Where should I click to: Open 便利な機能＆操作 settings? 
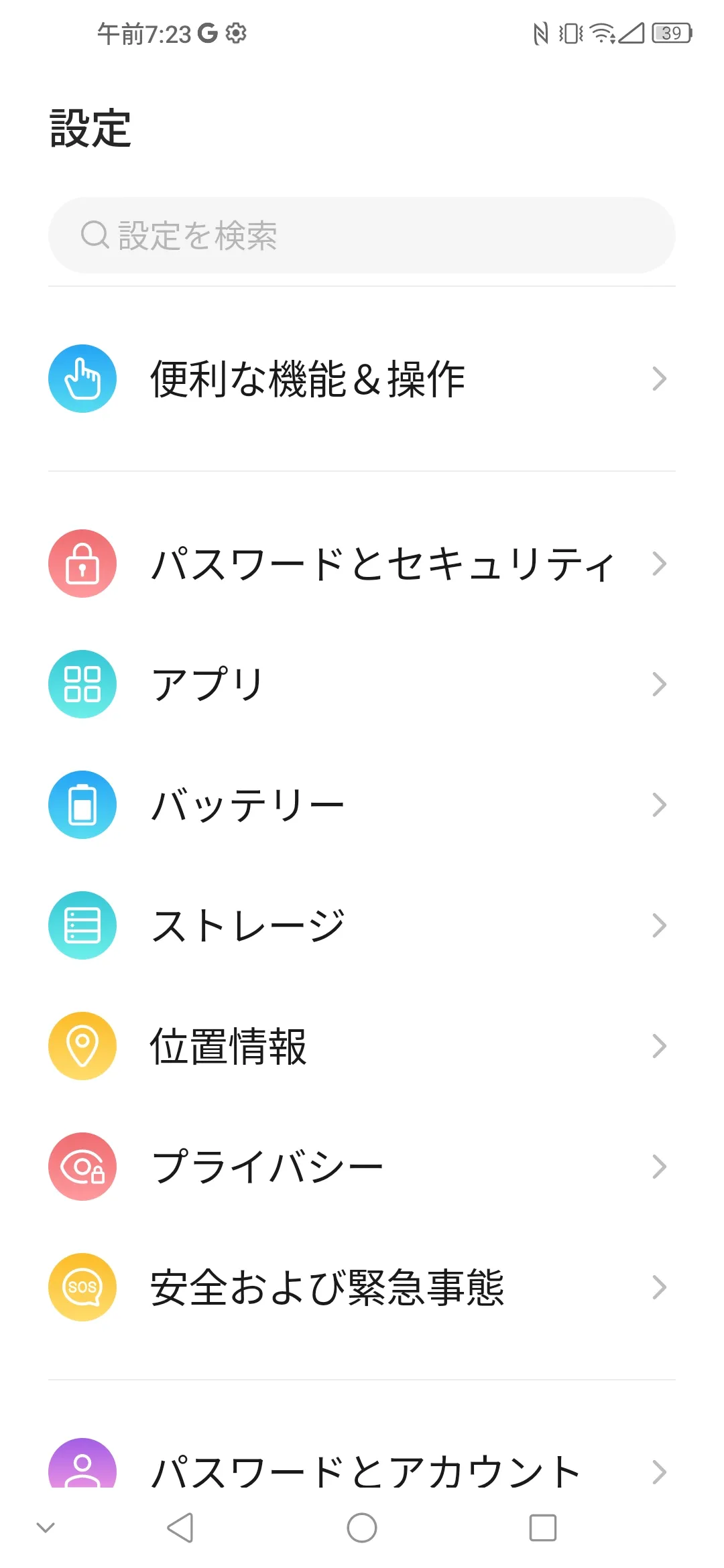(x=361, y=379)
